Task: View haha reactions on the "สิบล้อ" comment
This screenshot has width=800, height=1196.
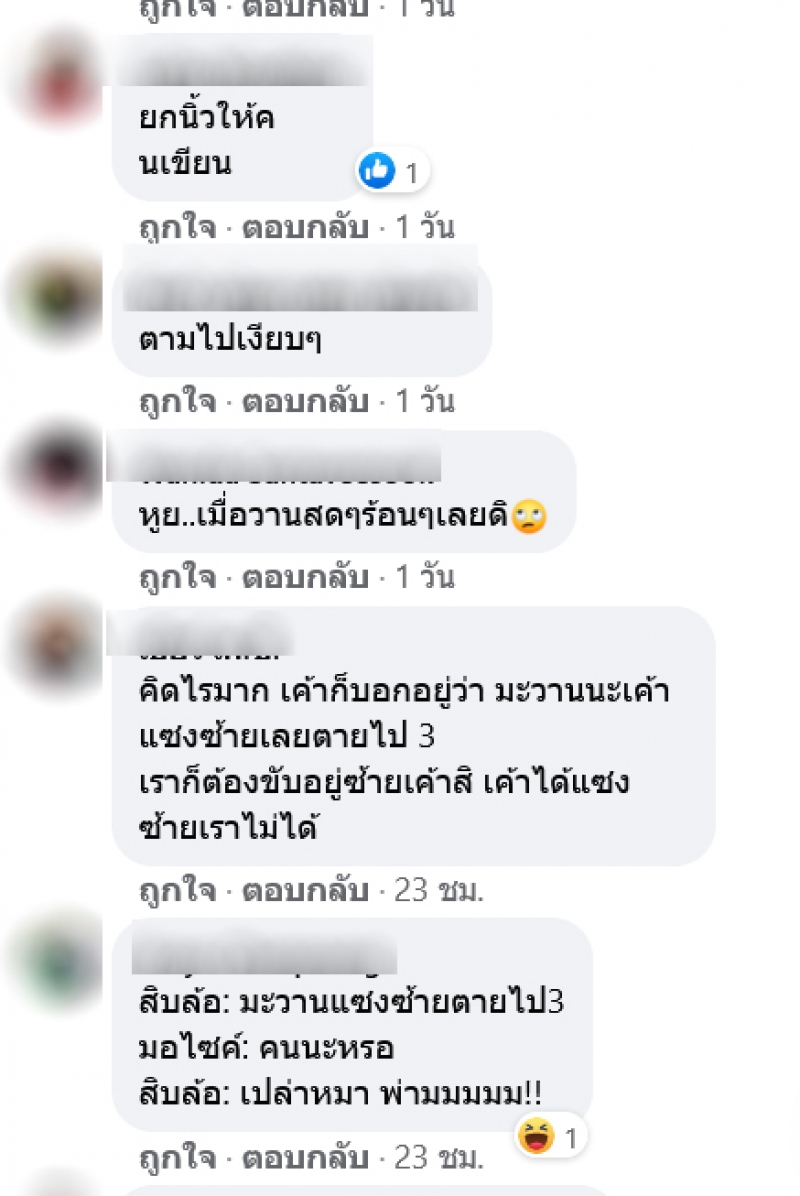Action: pyautogui.click(x=550, y=1137)
